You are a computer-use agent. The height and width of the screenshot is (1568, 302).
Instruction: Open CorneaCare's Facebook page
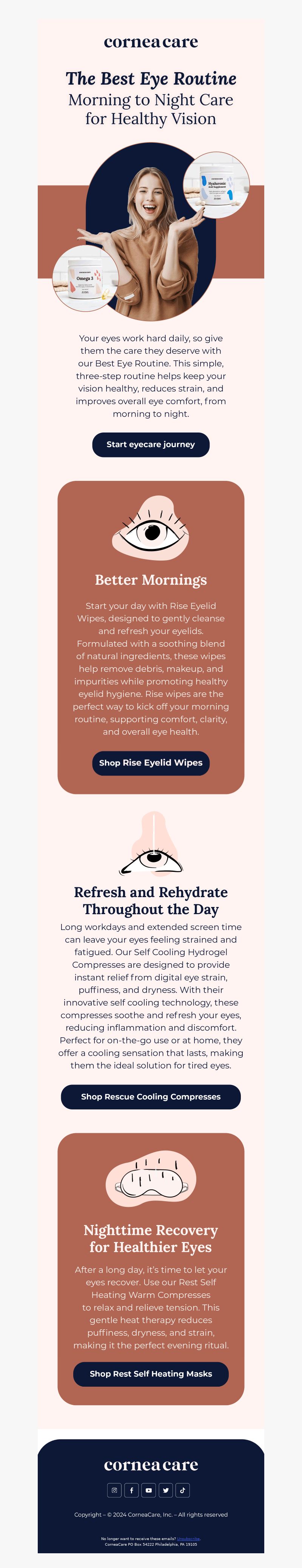click(131, 1490)
